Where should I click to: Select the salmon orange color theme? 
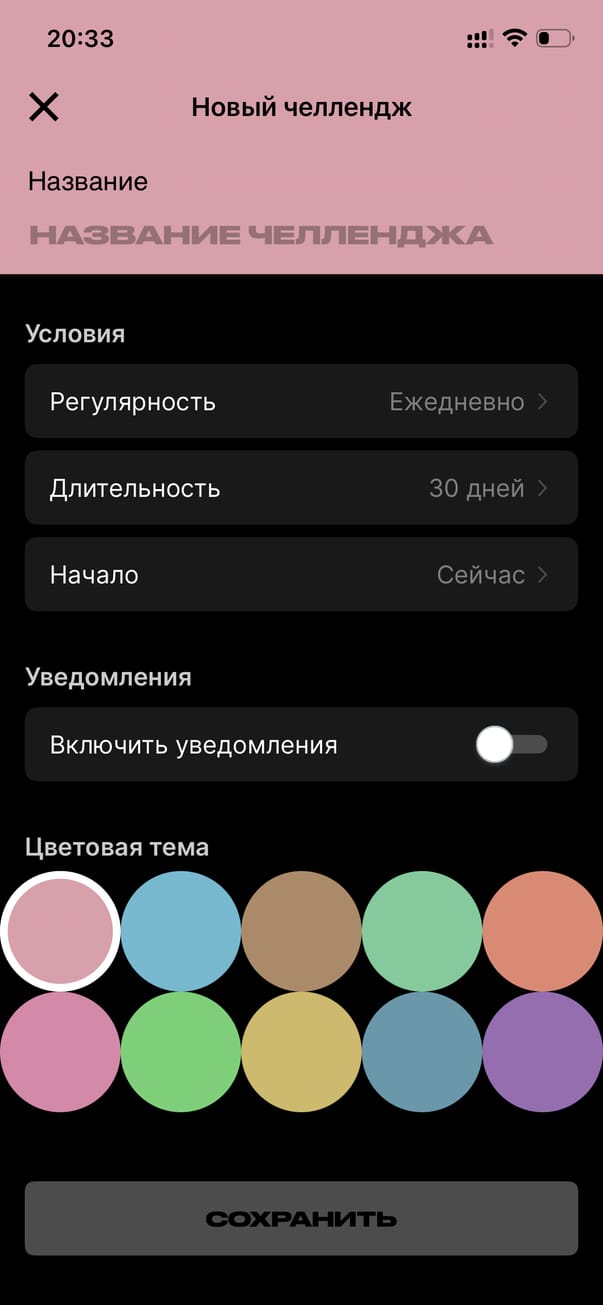[x=542, y=930]
